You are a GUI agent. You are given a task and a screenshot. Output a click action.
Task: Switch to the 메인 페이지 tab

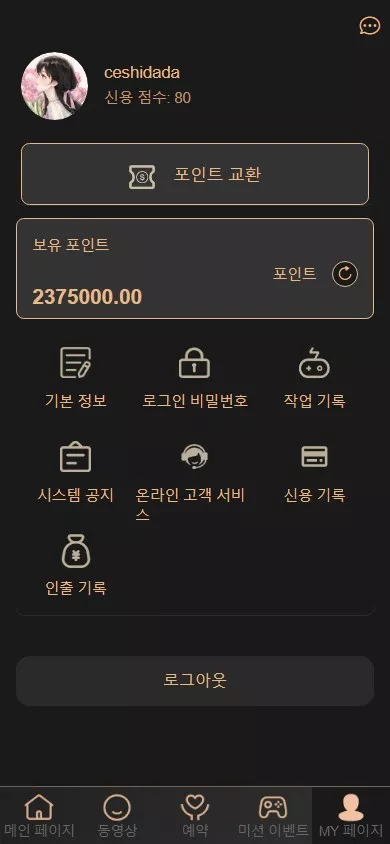point(39,815)
